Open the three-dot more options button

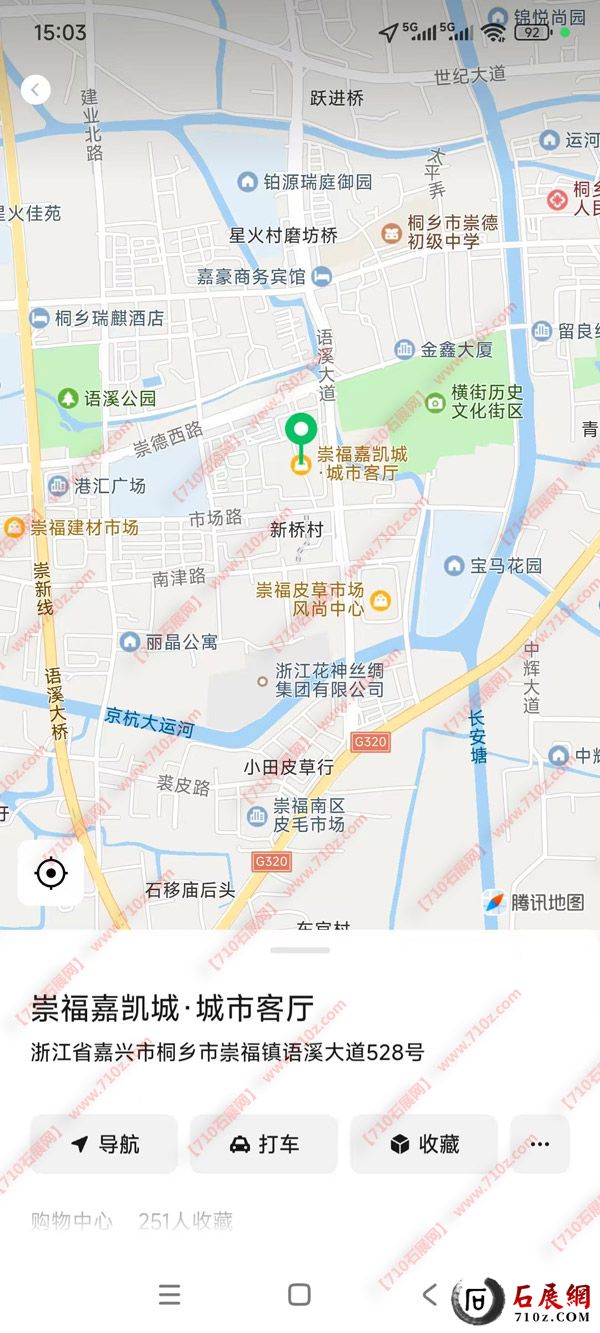540,1144
